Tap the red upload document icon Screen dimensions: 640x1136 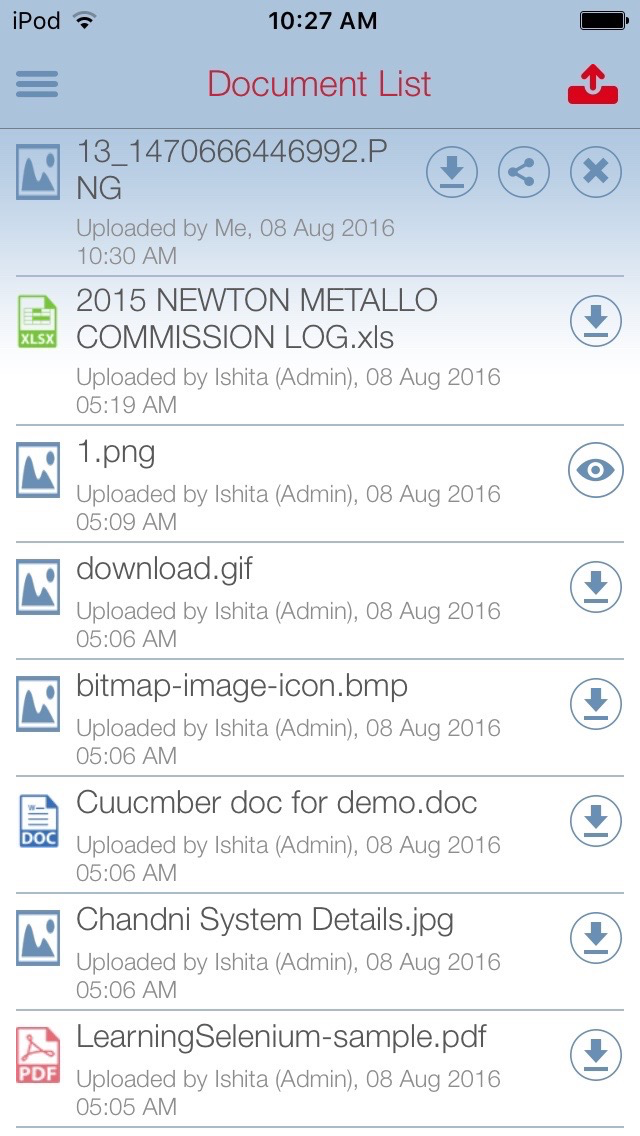[x=593, y=85]
